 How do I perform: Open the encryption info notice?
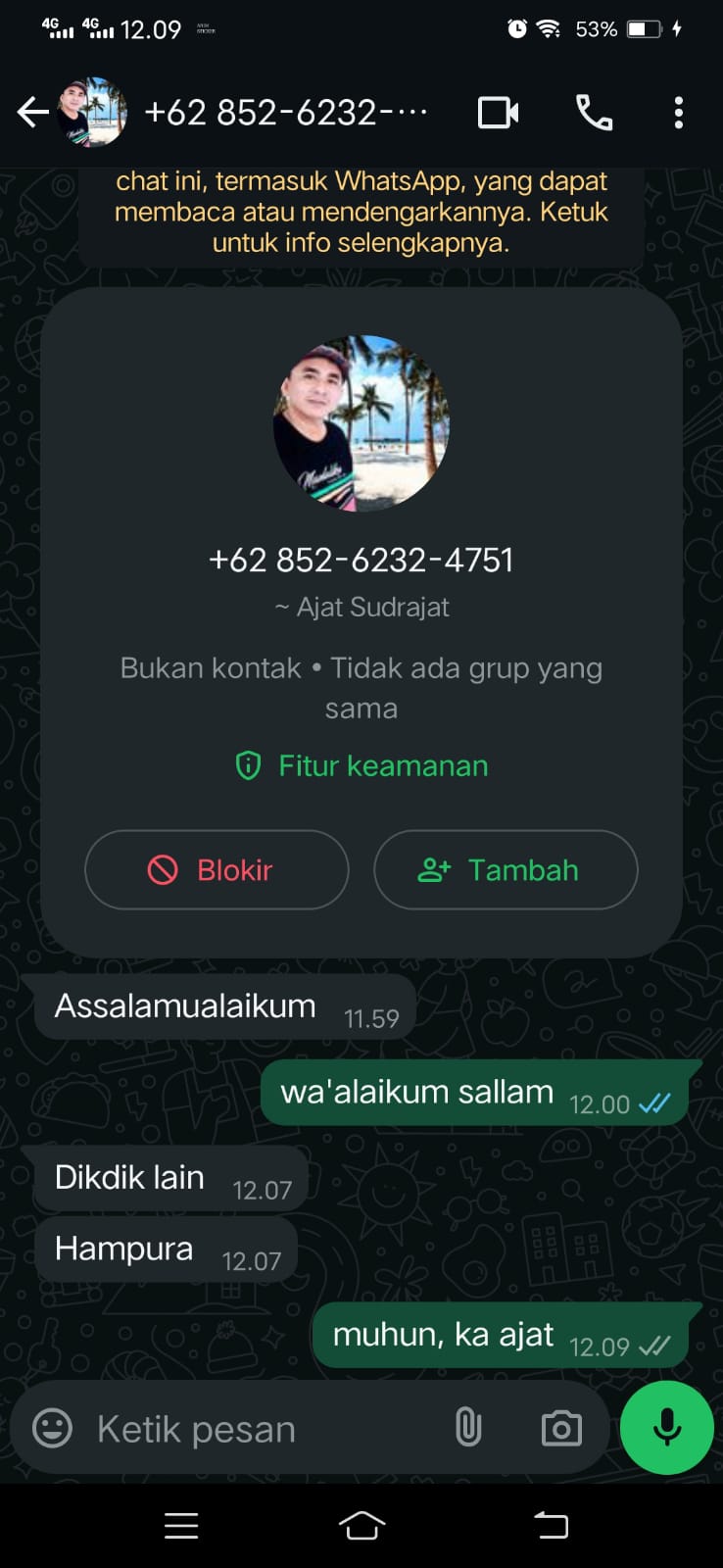(361, 213)
